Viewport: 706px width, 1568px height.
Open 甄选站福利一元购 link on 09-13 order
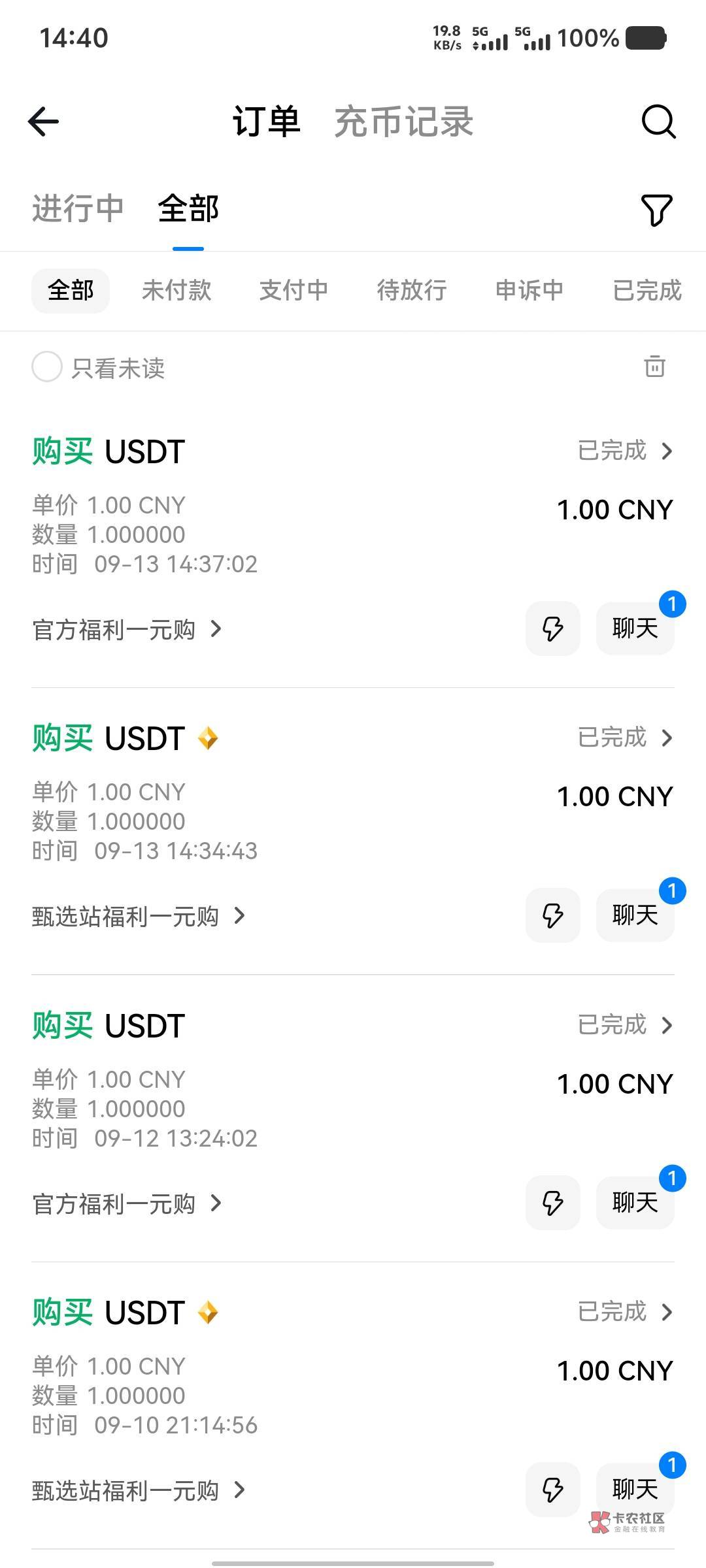(137, 916)
